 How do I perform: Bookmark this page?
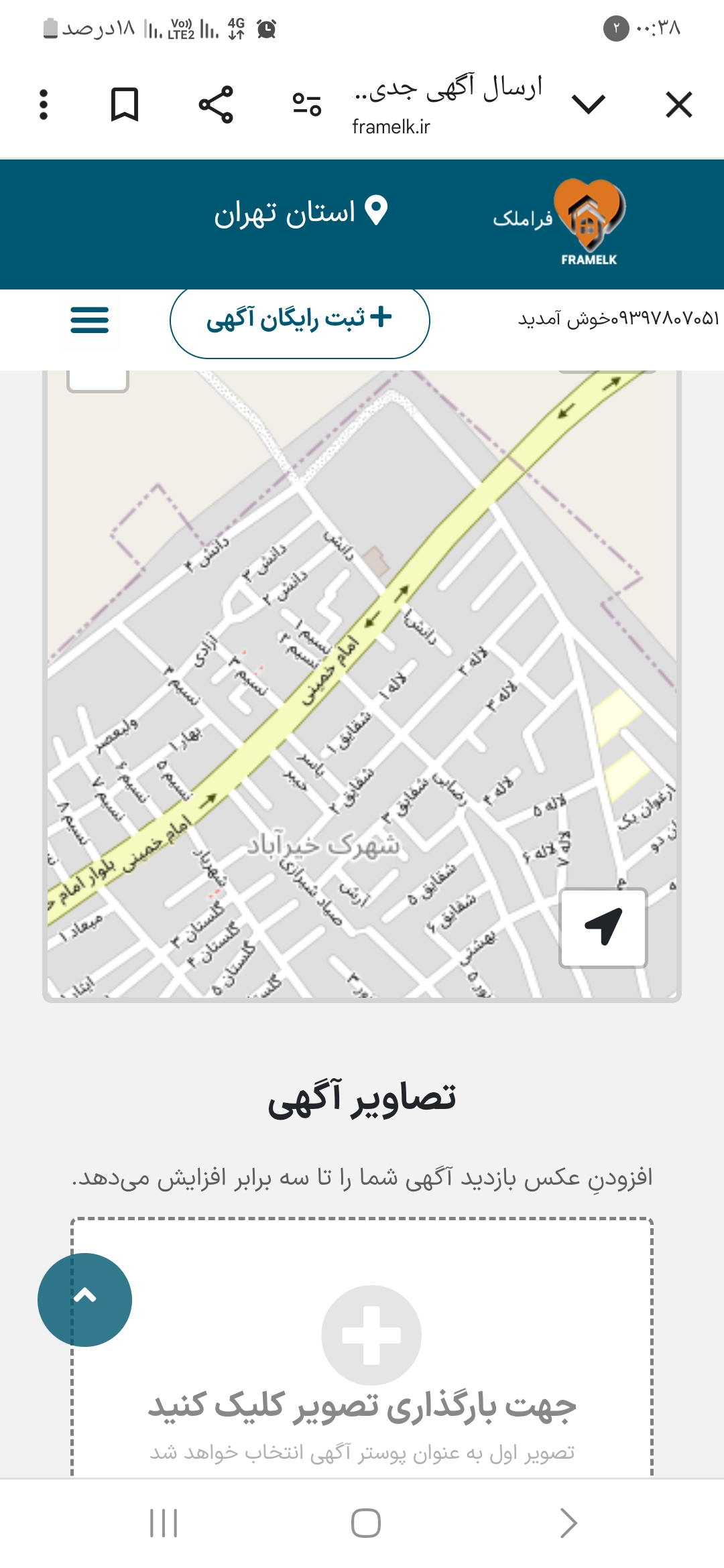point(125,105)
